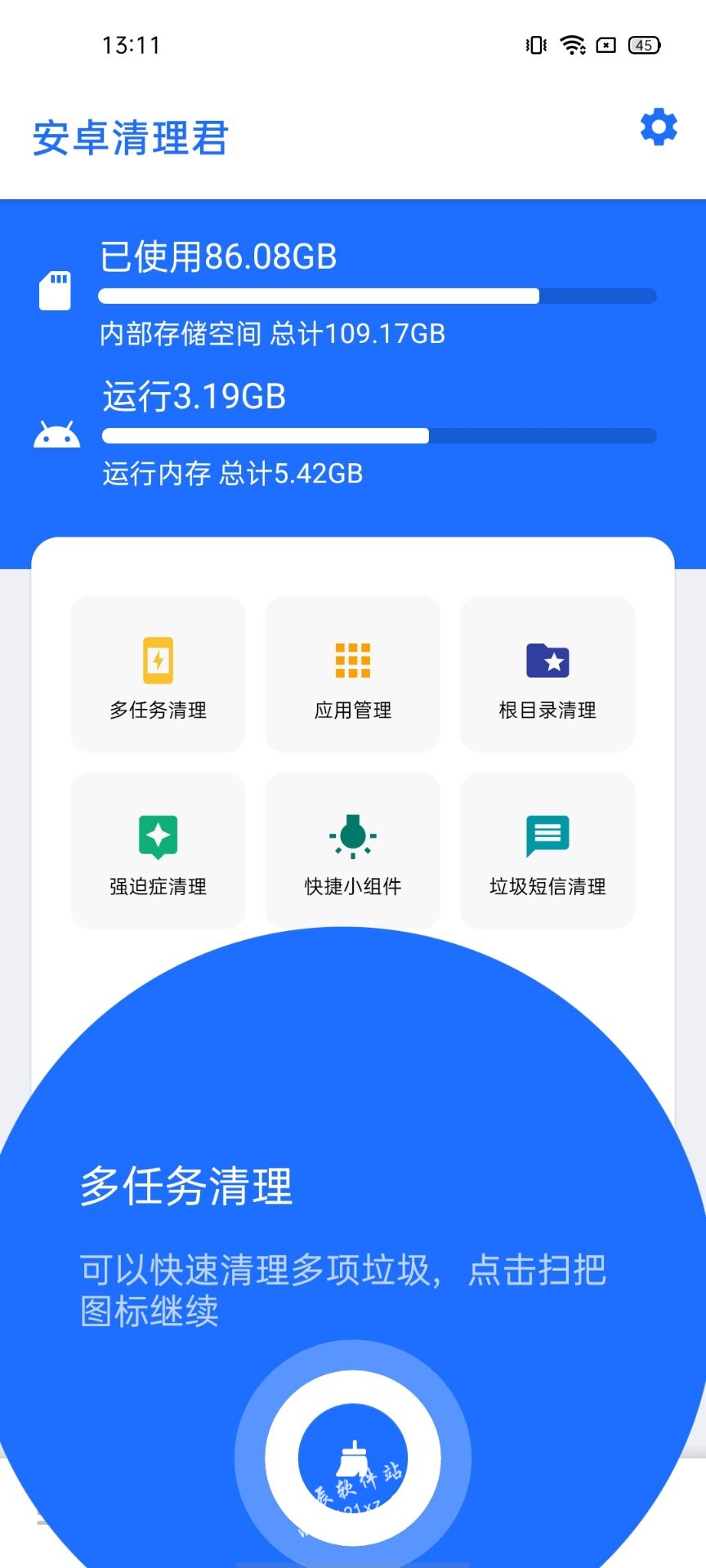Open 根目录清理 tile
Image resolution: width=706 pixels, height=1568 pixels.
[547, 674]
